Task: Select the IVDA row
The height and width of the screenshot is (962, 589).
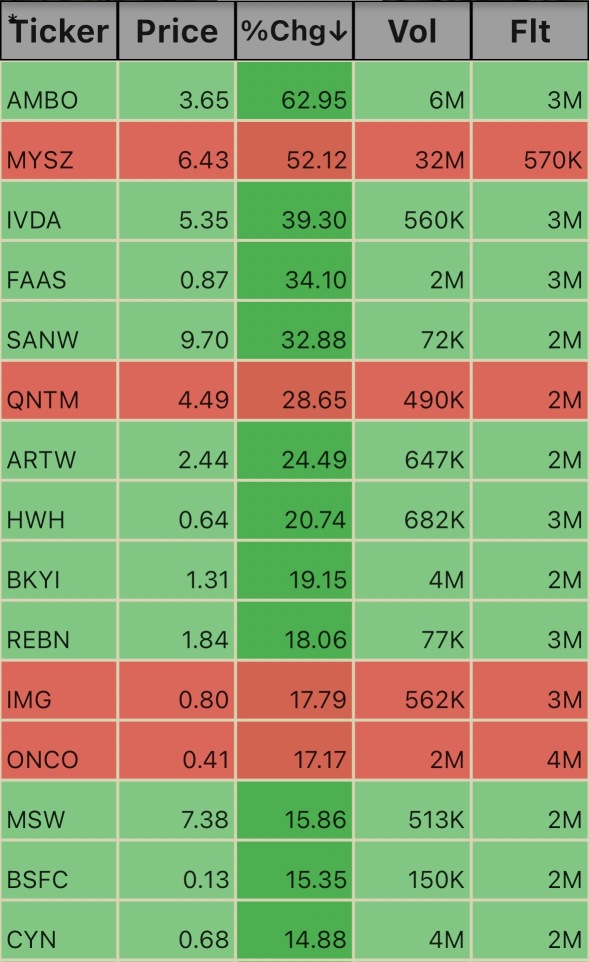Action: pyautogui.click(x=294, y=211)
